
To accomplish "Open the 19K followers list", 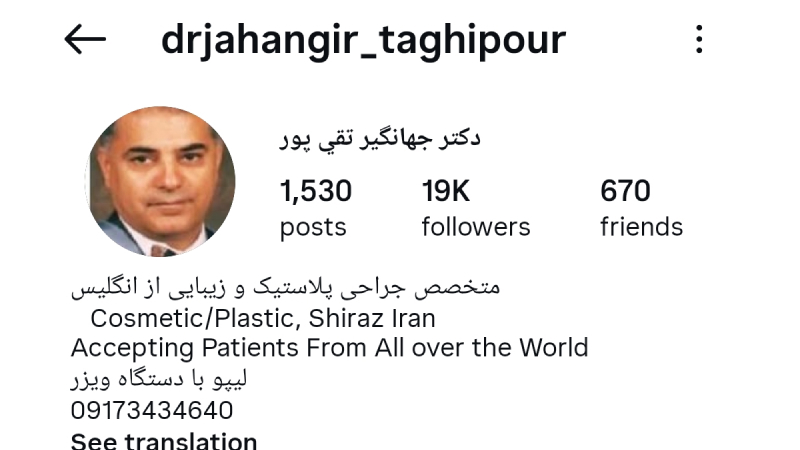I will (475, 207).
